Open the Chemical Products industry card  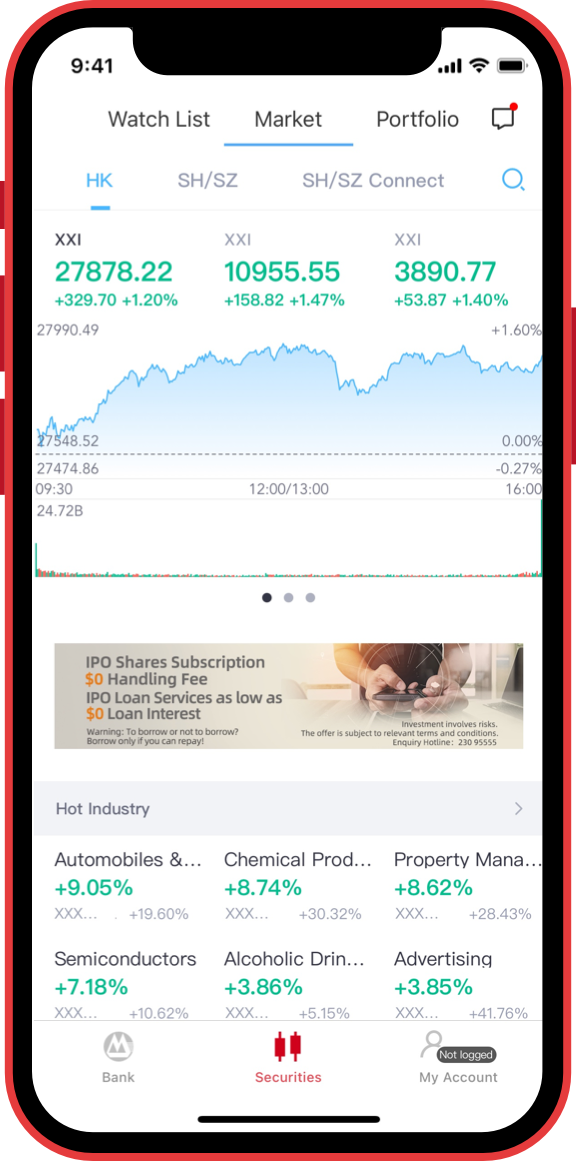[x=298, y=886]
